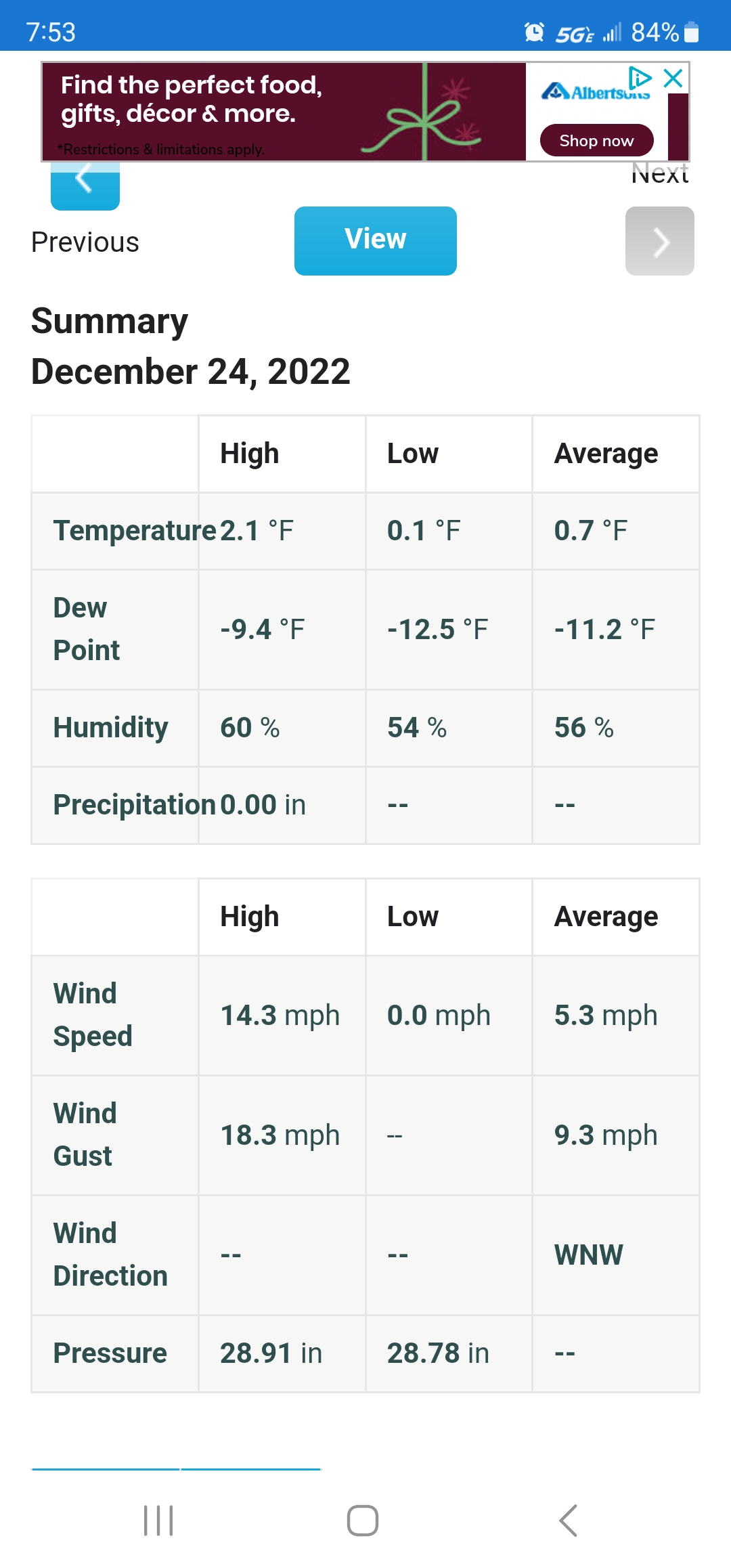Tap the system back button

[x=569, y=1521]
